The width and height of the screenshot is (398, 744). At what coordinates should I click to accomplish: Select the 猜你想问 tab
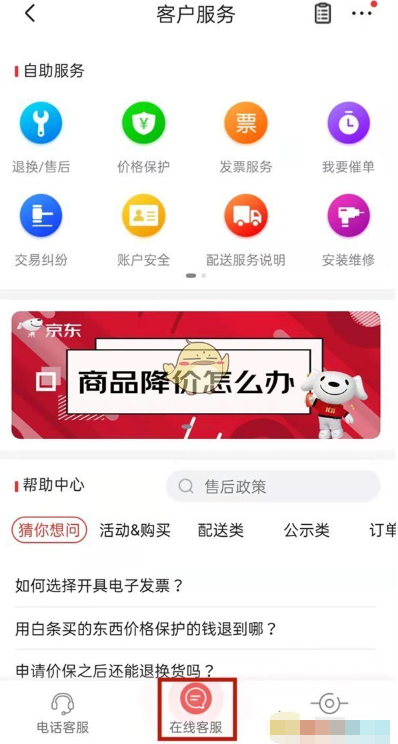click(x=49, y=530)
